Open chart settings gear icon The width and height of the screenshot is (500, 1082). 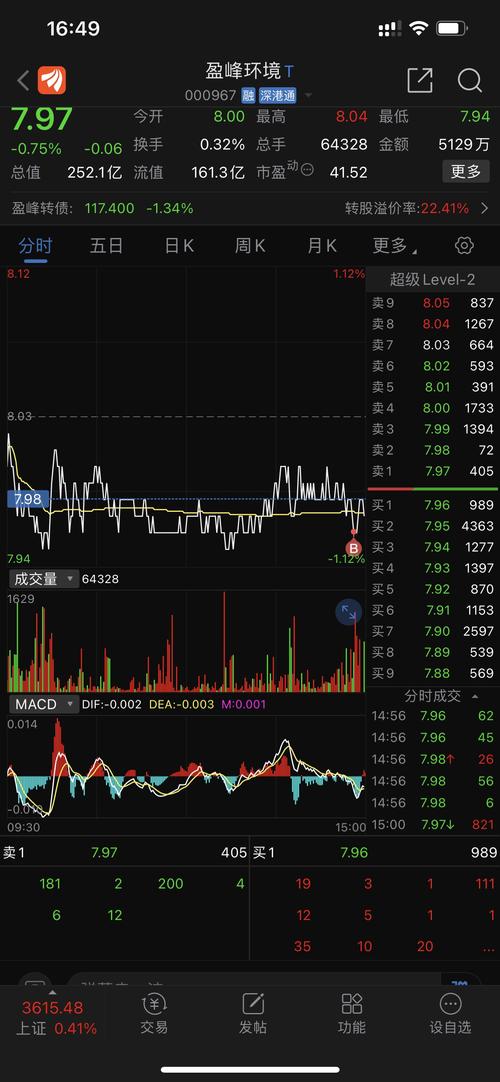pos(464,246)
